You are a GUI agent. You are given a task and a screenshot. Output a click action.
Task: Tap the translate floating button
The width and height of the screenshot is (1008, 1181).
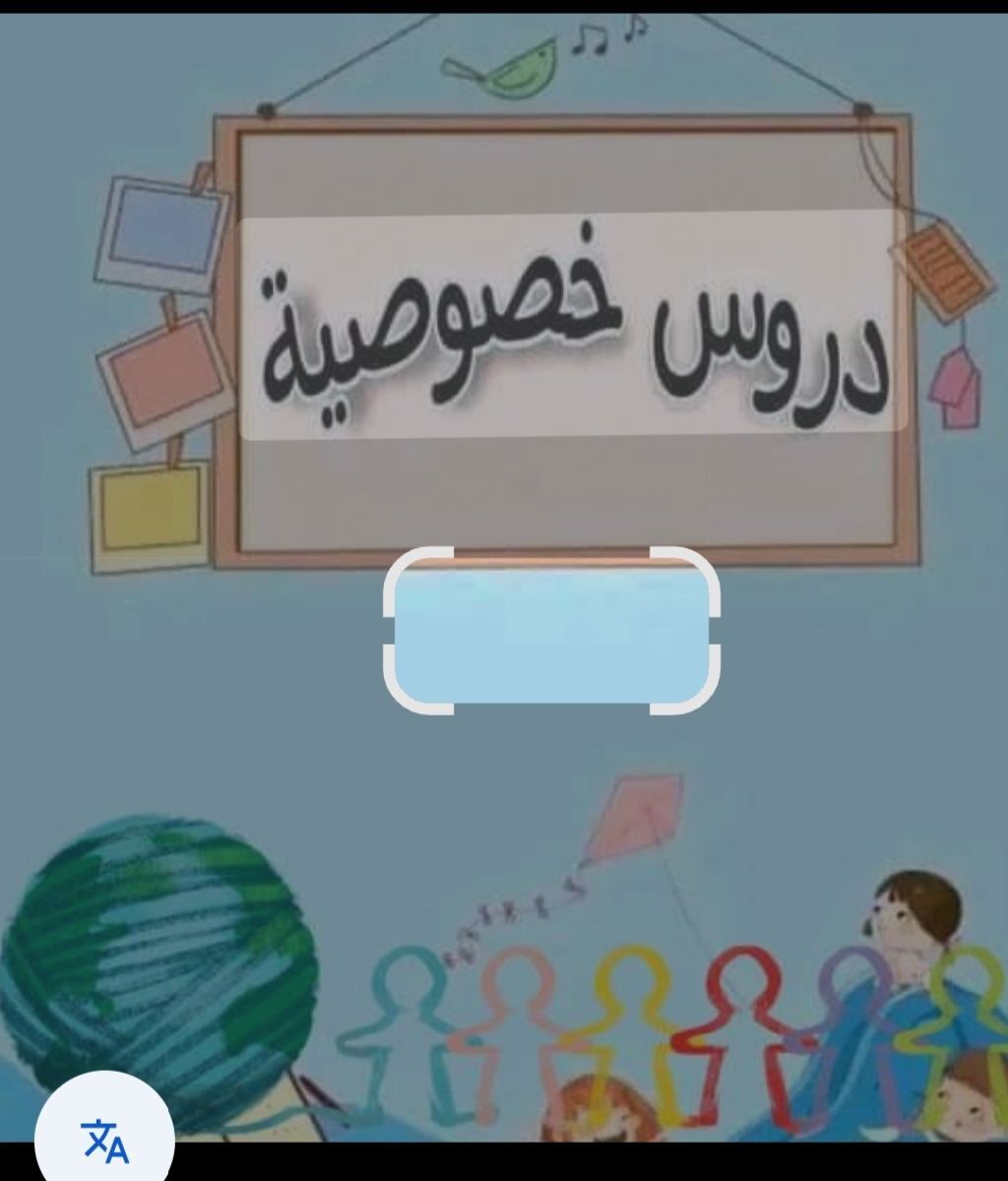104,1139
